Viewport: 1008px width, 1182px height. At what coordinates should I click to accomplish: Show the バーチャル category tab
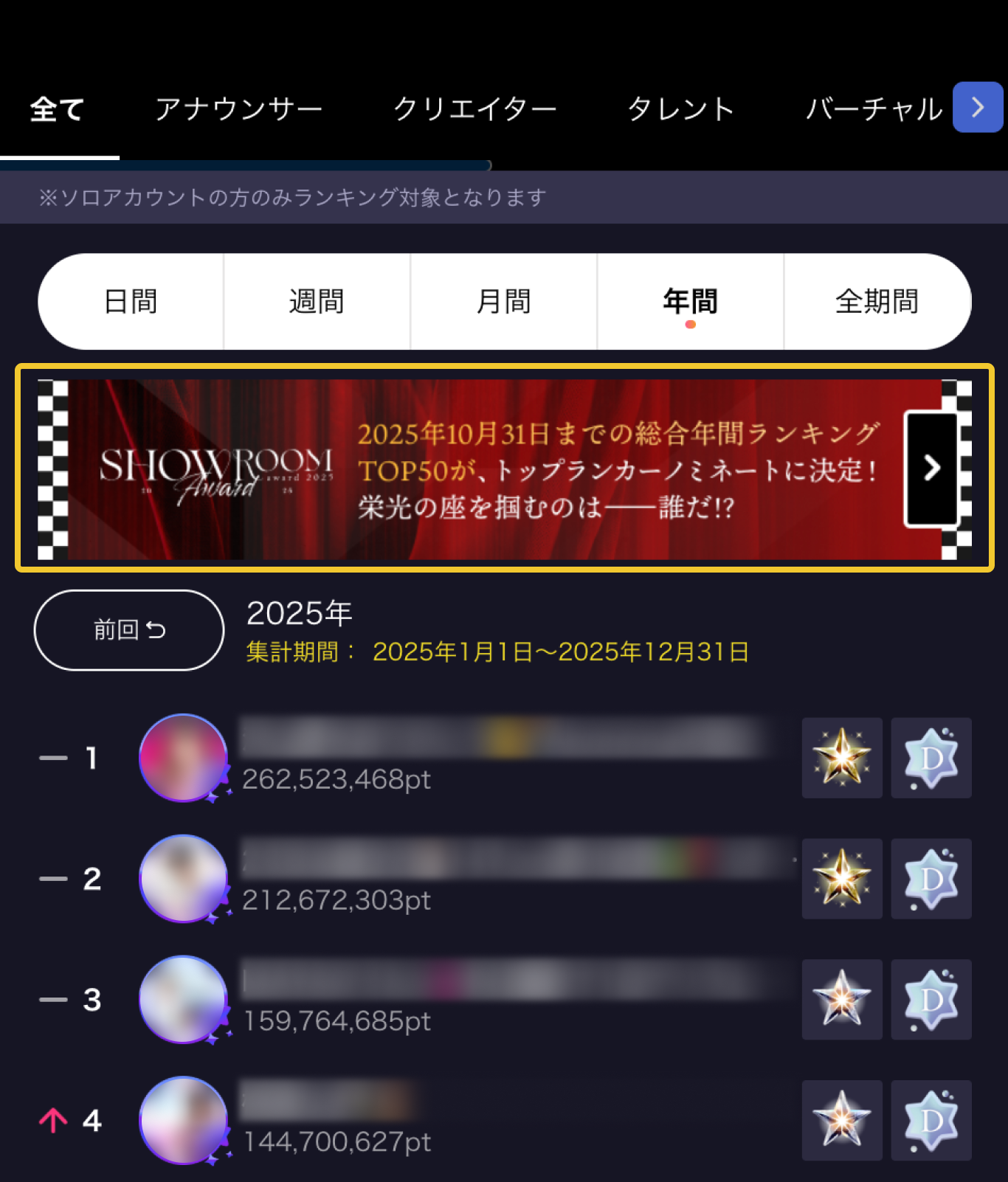pyautogui.click(x=874, y=110)
